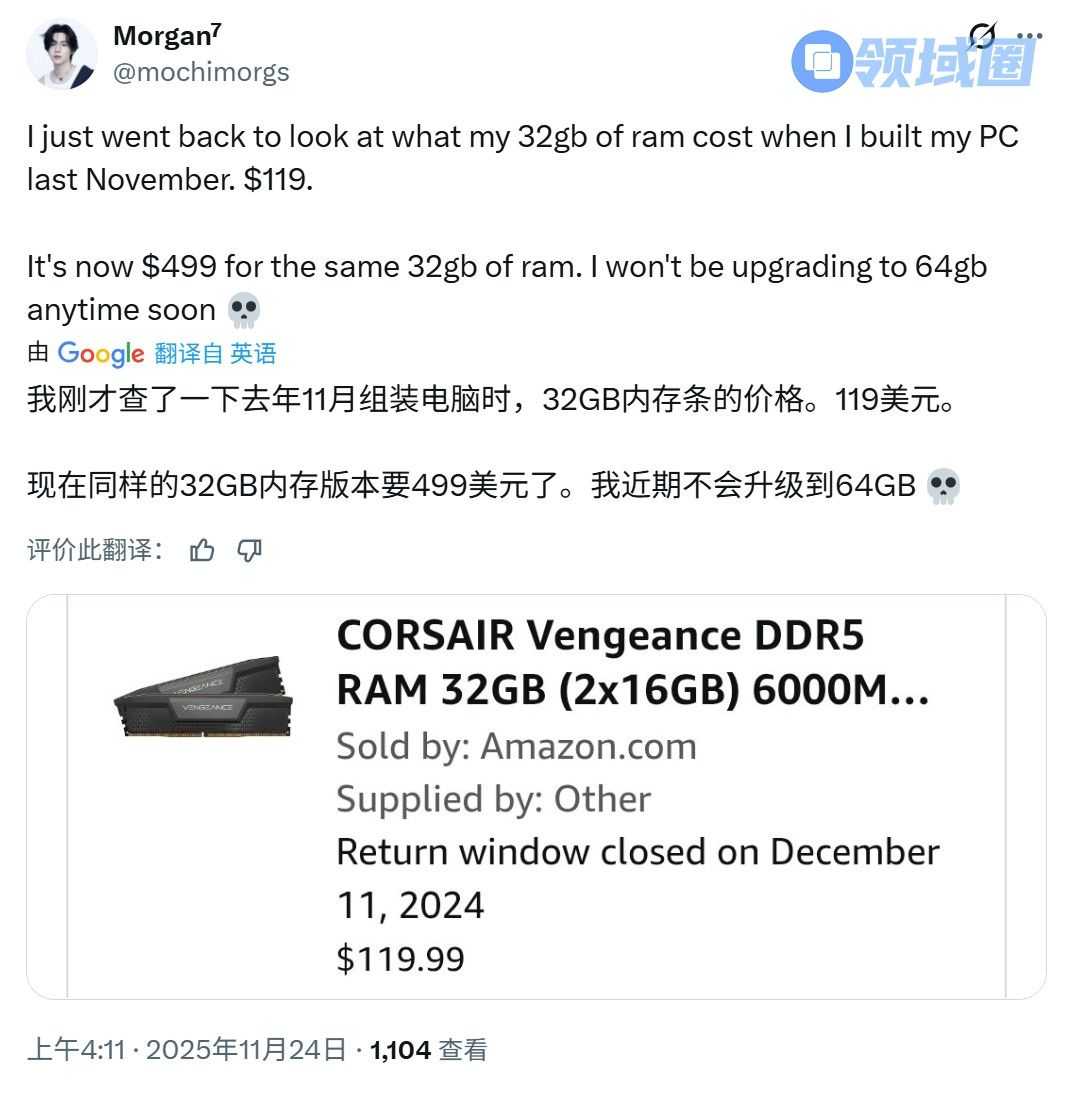Open the post's overflow menu

click(x=1029, y=36)
